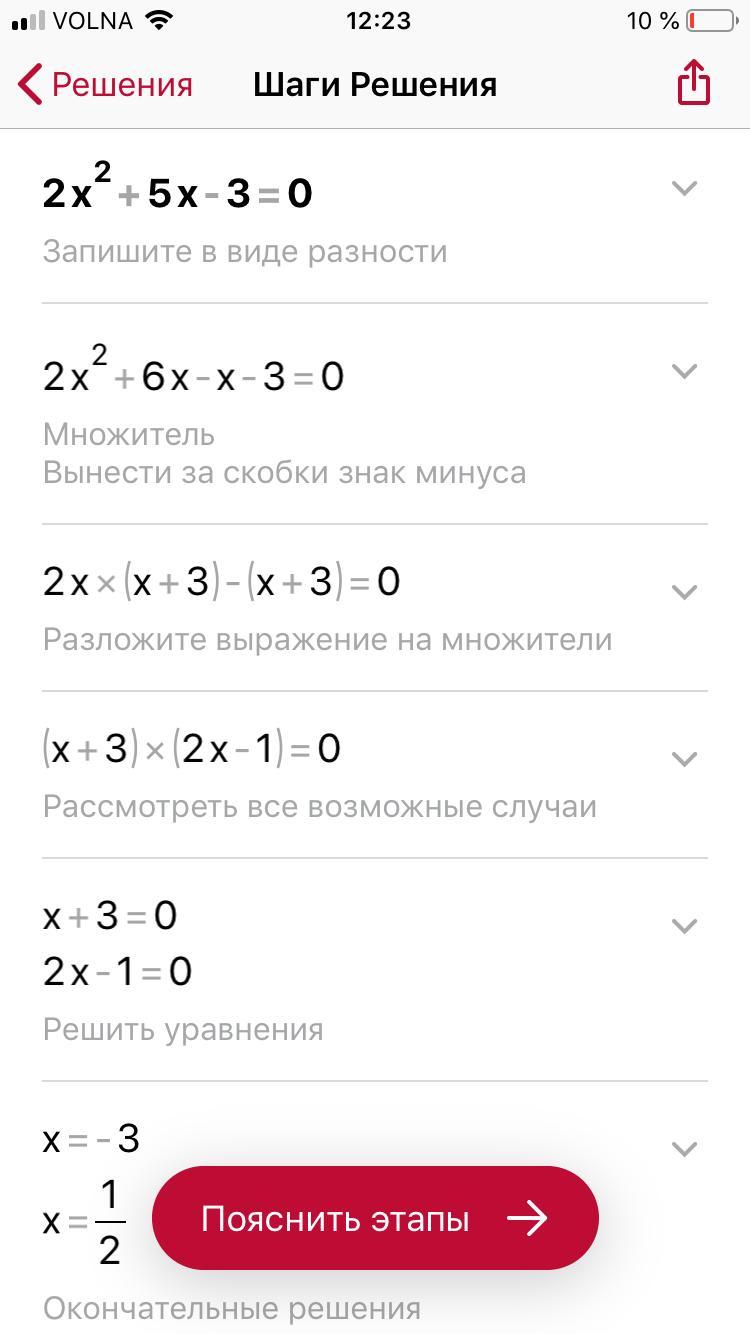Image resolution: width=750 pixels, height=1334 pixels.
Task: Expand the 2x²+6x-x-3=0 step
Action: [x=684, y=371]
